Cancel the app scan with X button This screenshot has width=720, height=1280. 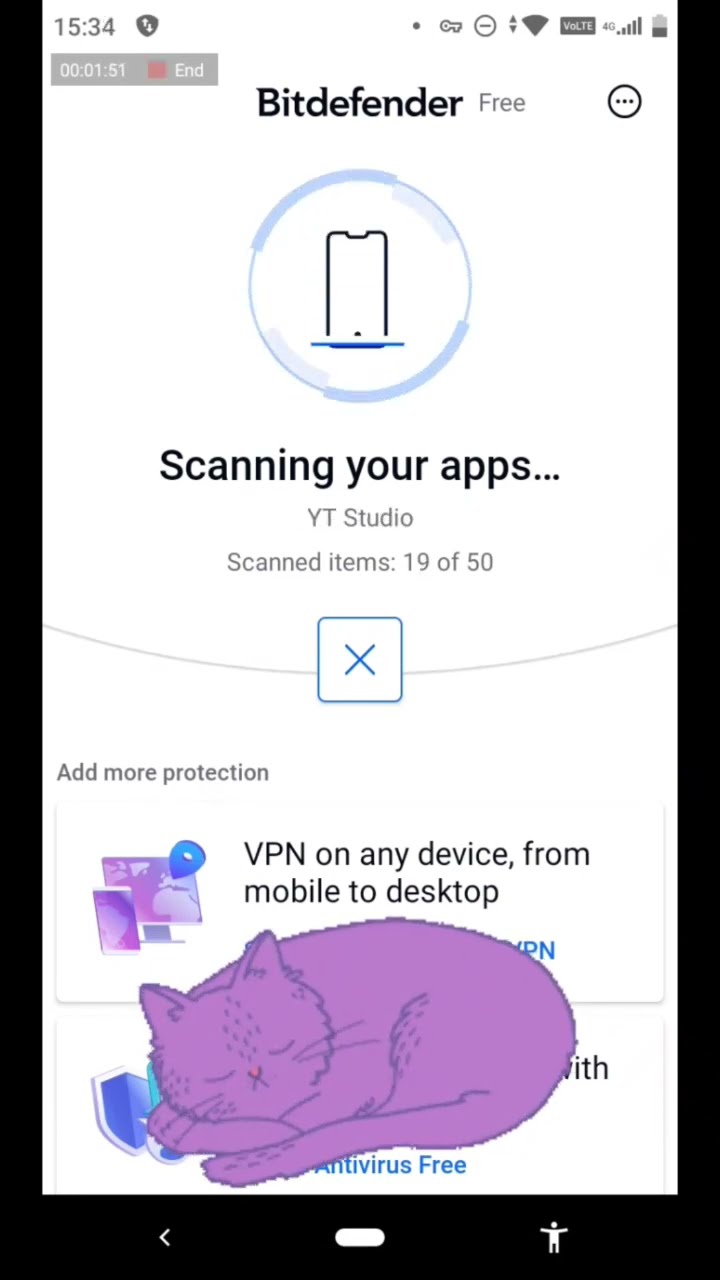click(x=360, y=660)
